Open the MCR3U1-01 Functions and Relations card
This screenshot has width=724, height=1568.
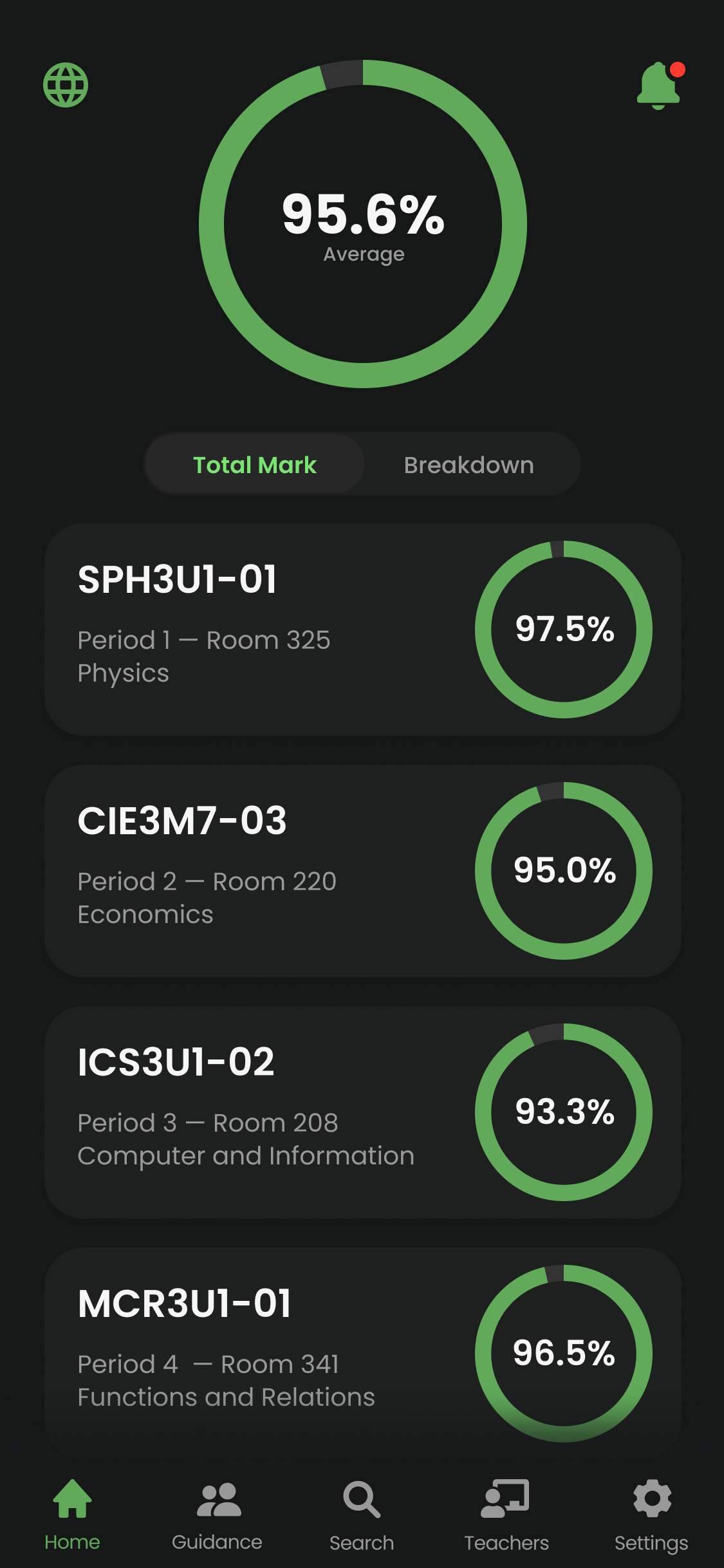tap(363, 1353)
